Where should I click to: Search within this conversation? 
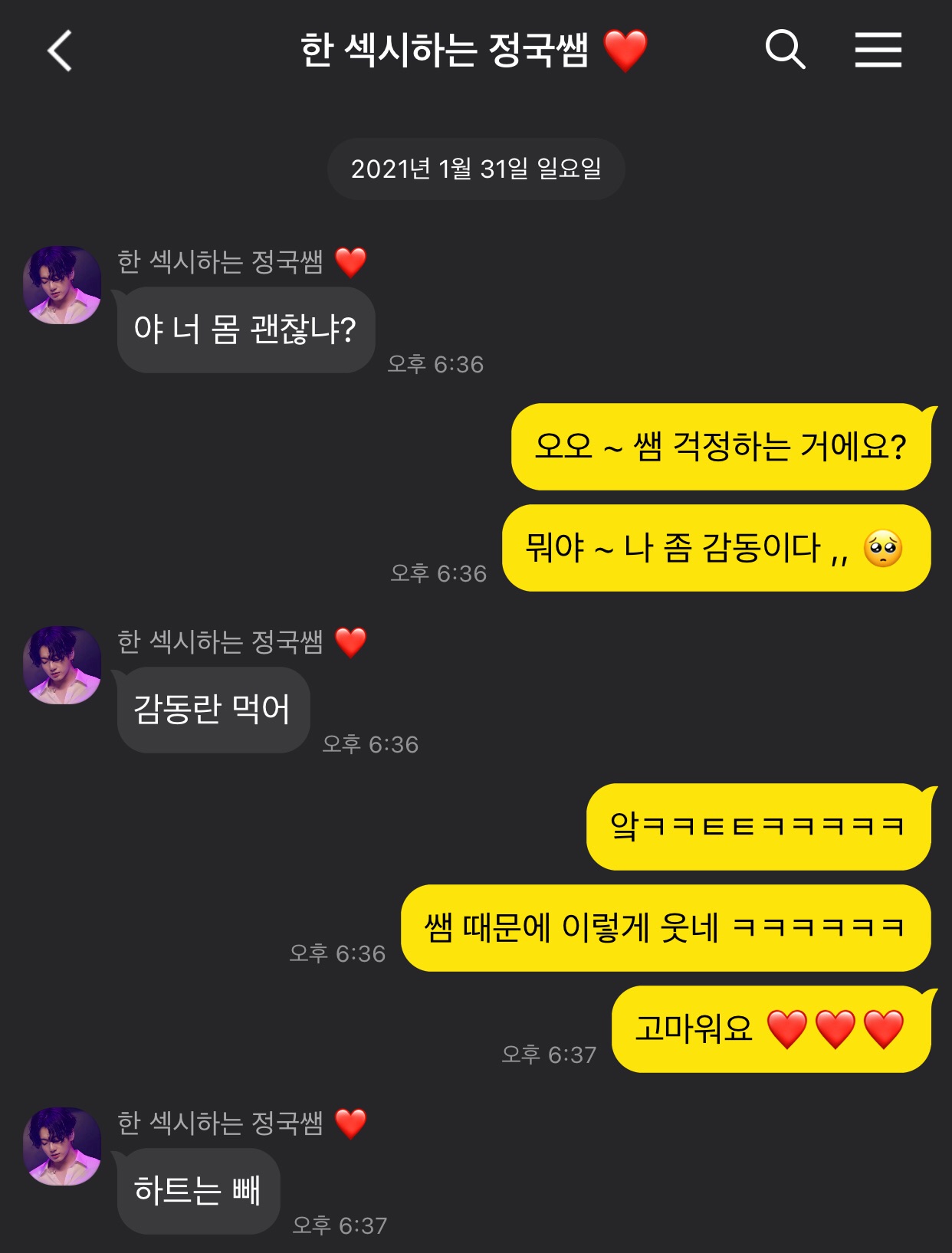pos(785,51)
